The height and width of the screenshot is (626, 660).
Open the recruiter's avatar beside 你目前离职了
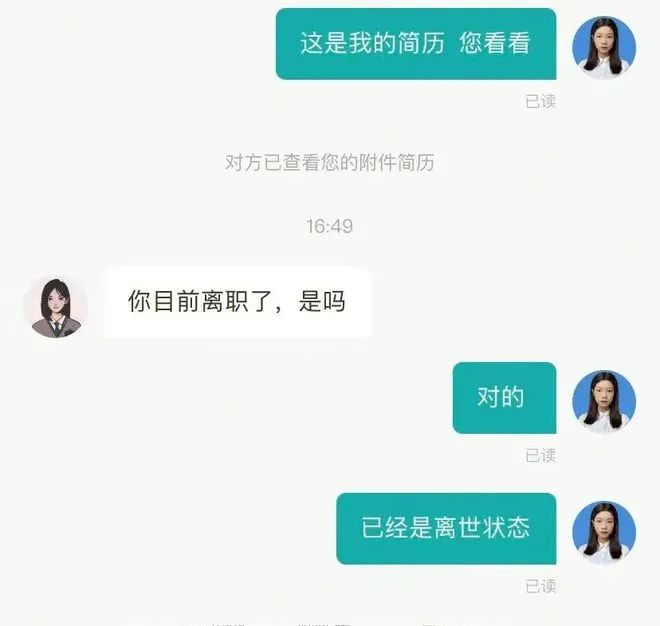click(x=55, y=307)
